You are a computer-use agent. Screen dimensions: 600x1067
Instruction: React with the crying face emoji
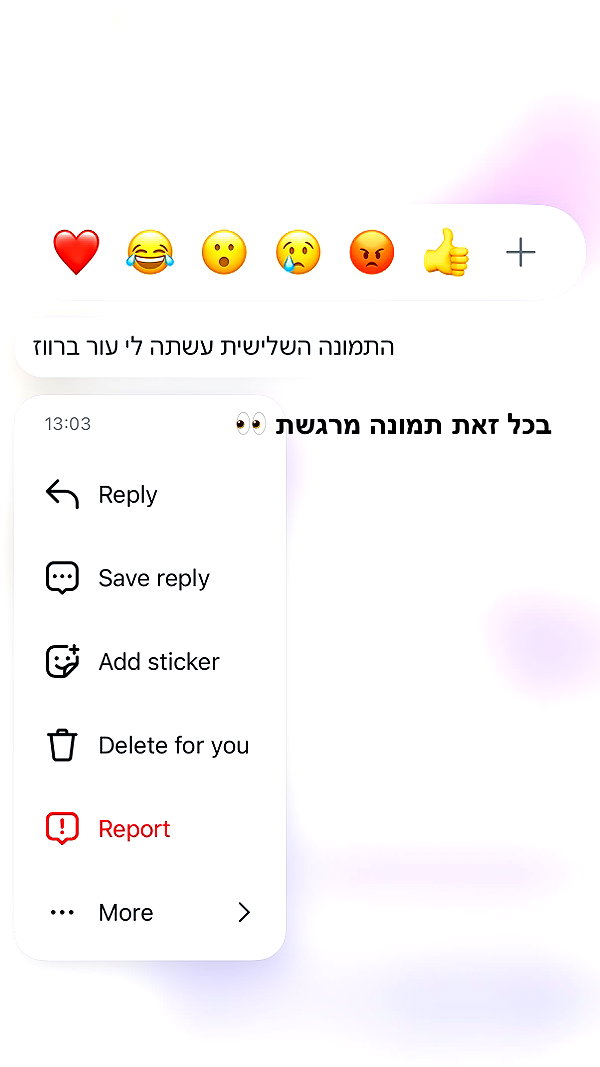tap(298, 252)
